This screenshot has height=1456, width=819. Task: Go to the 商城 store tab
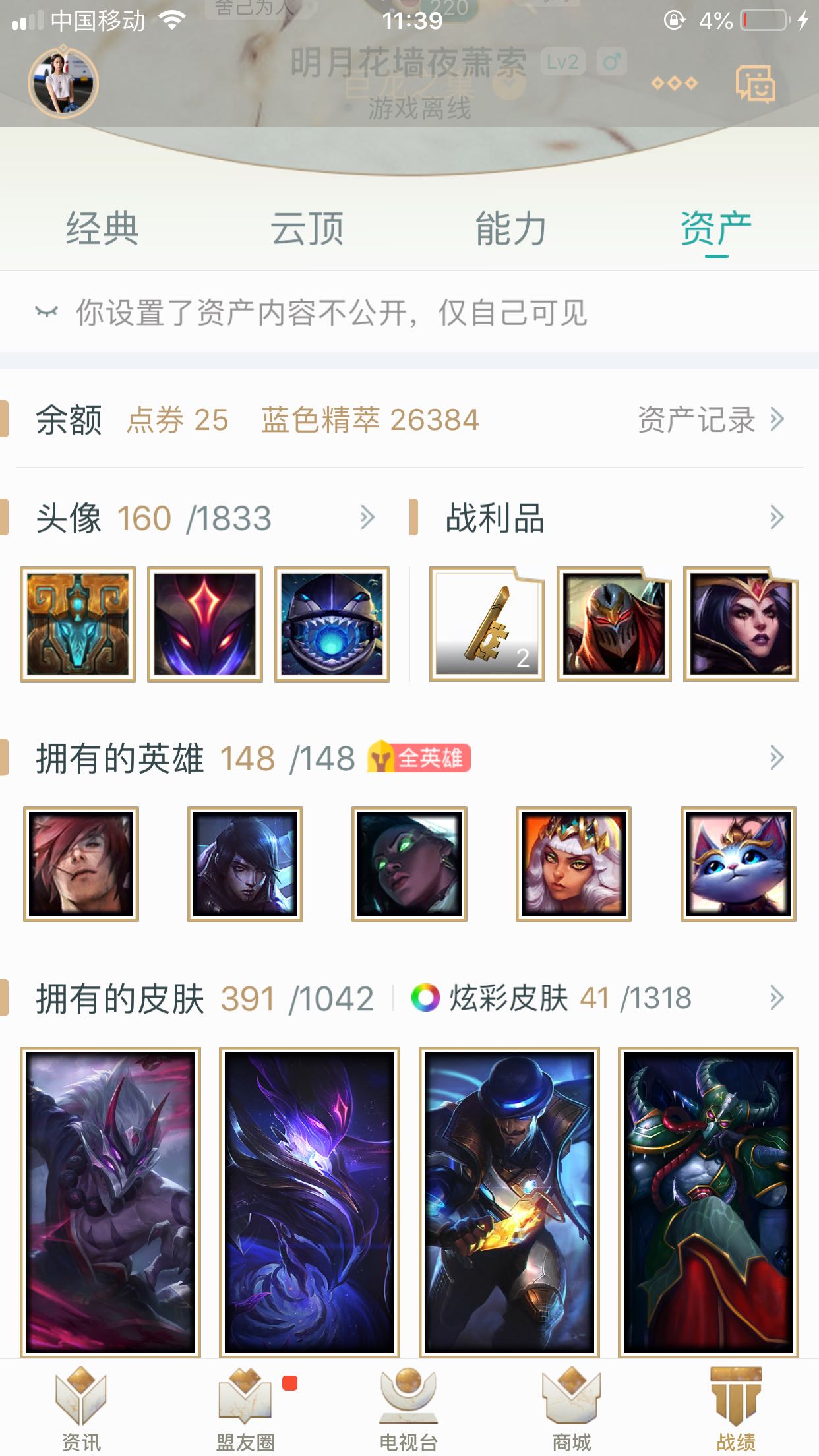click(572, 1409)
